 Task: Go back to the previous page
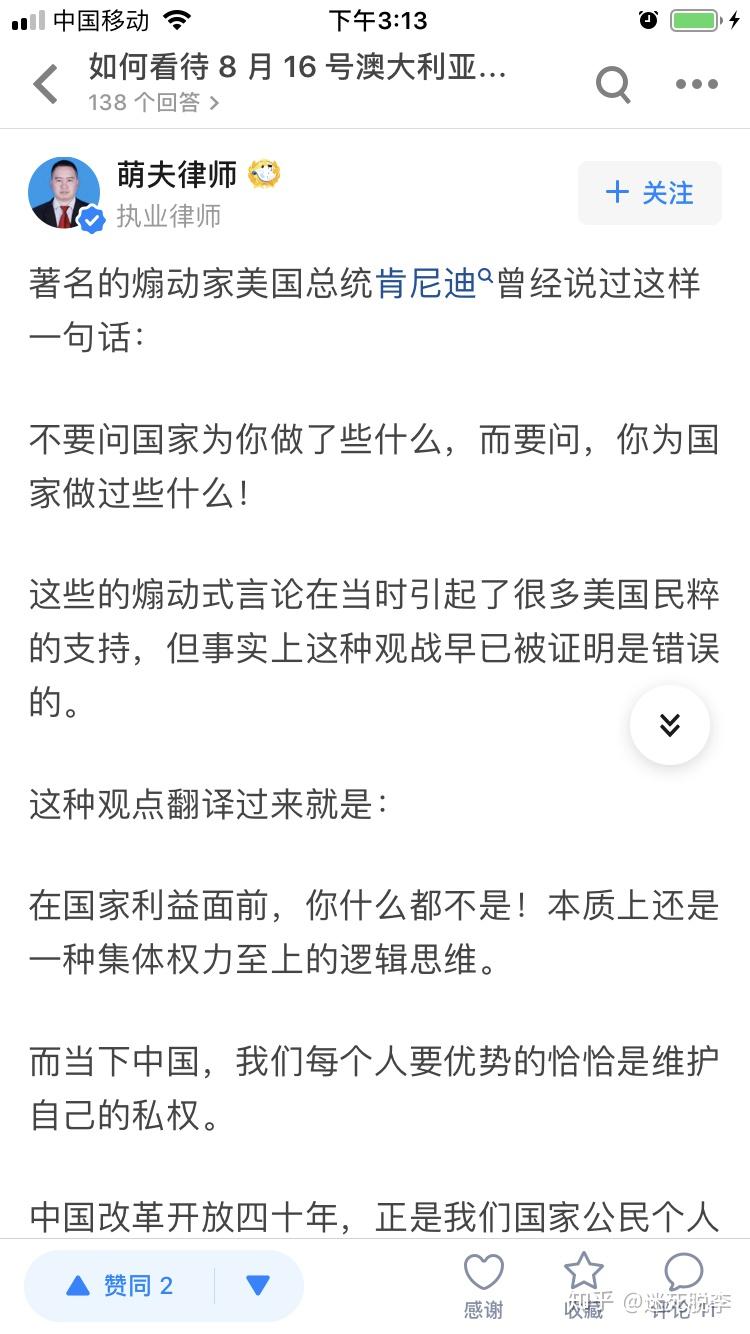45,85
